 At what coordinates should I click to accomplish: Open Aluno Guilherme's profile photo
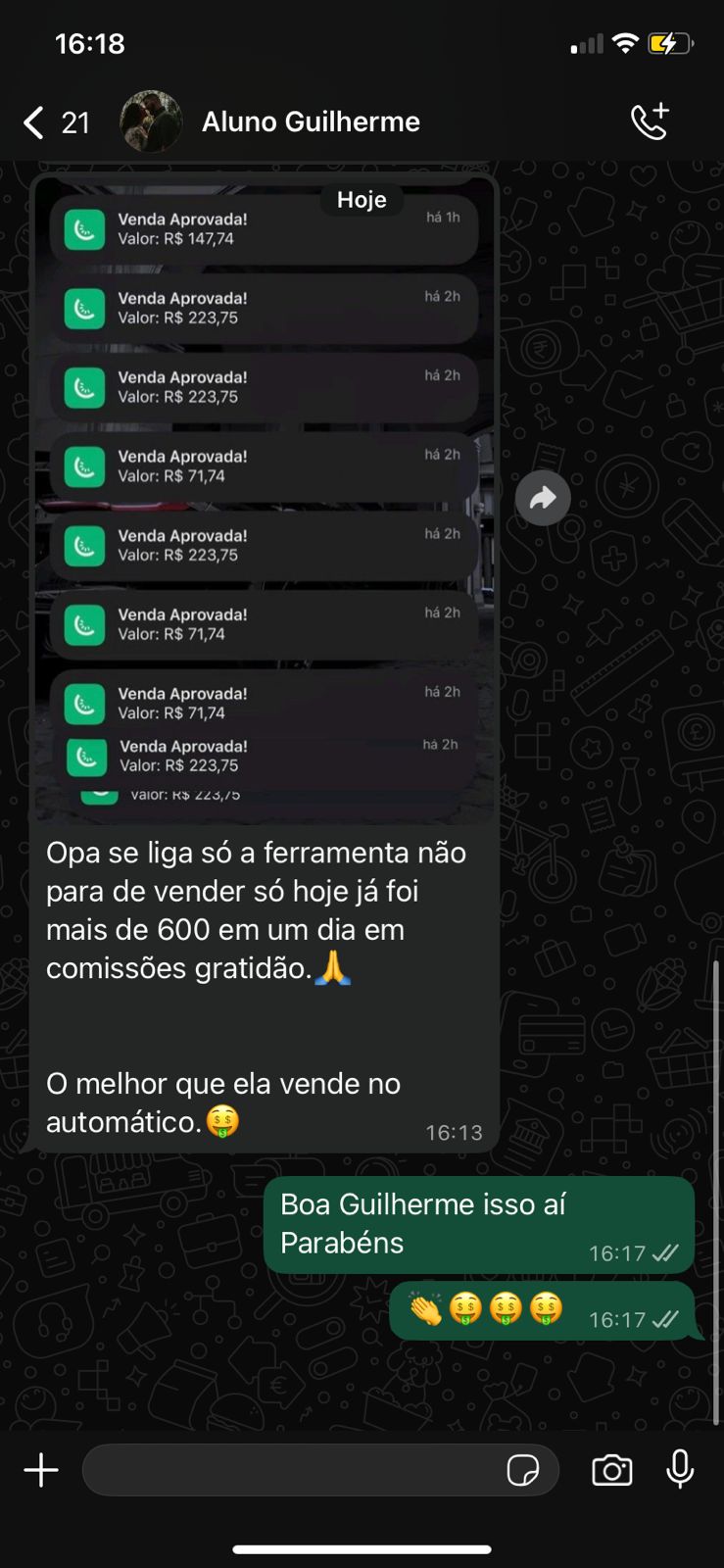pyautogui.click(x=151, y=121)
